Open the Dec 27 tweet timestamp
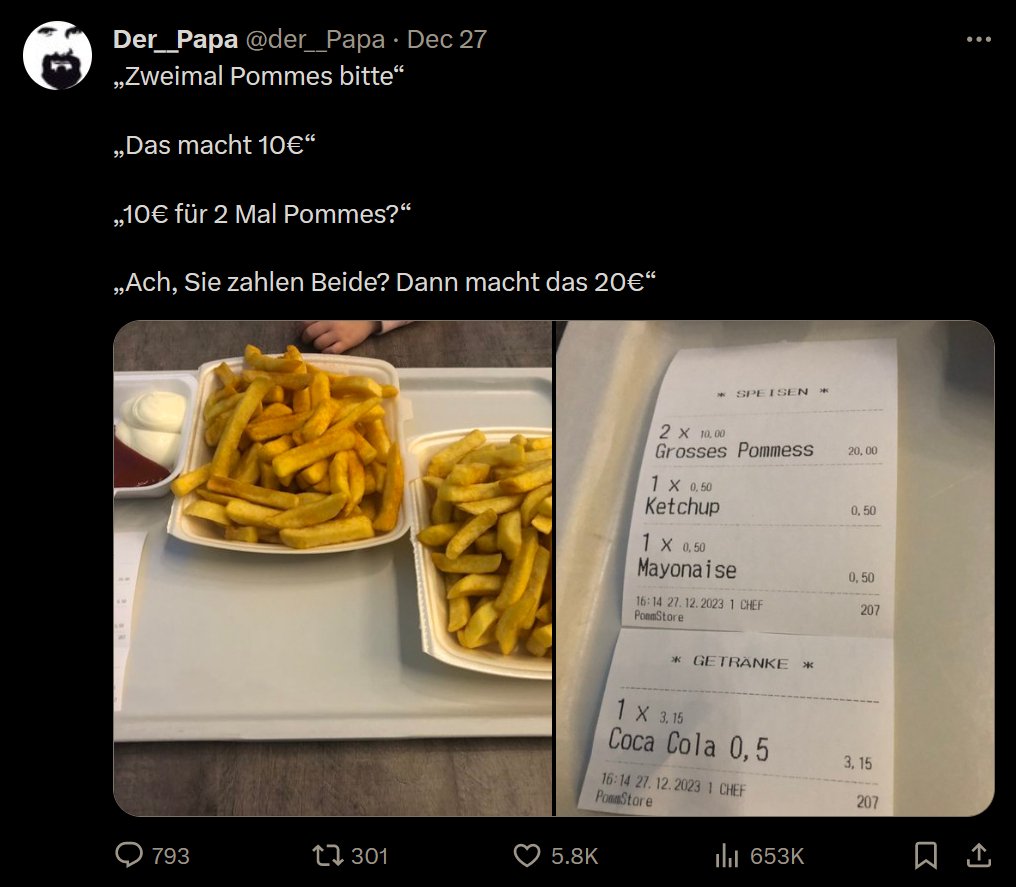This screenshot has height=887, width=1016. (x=447, y=39)
